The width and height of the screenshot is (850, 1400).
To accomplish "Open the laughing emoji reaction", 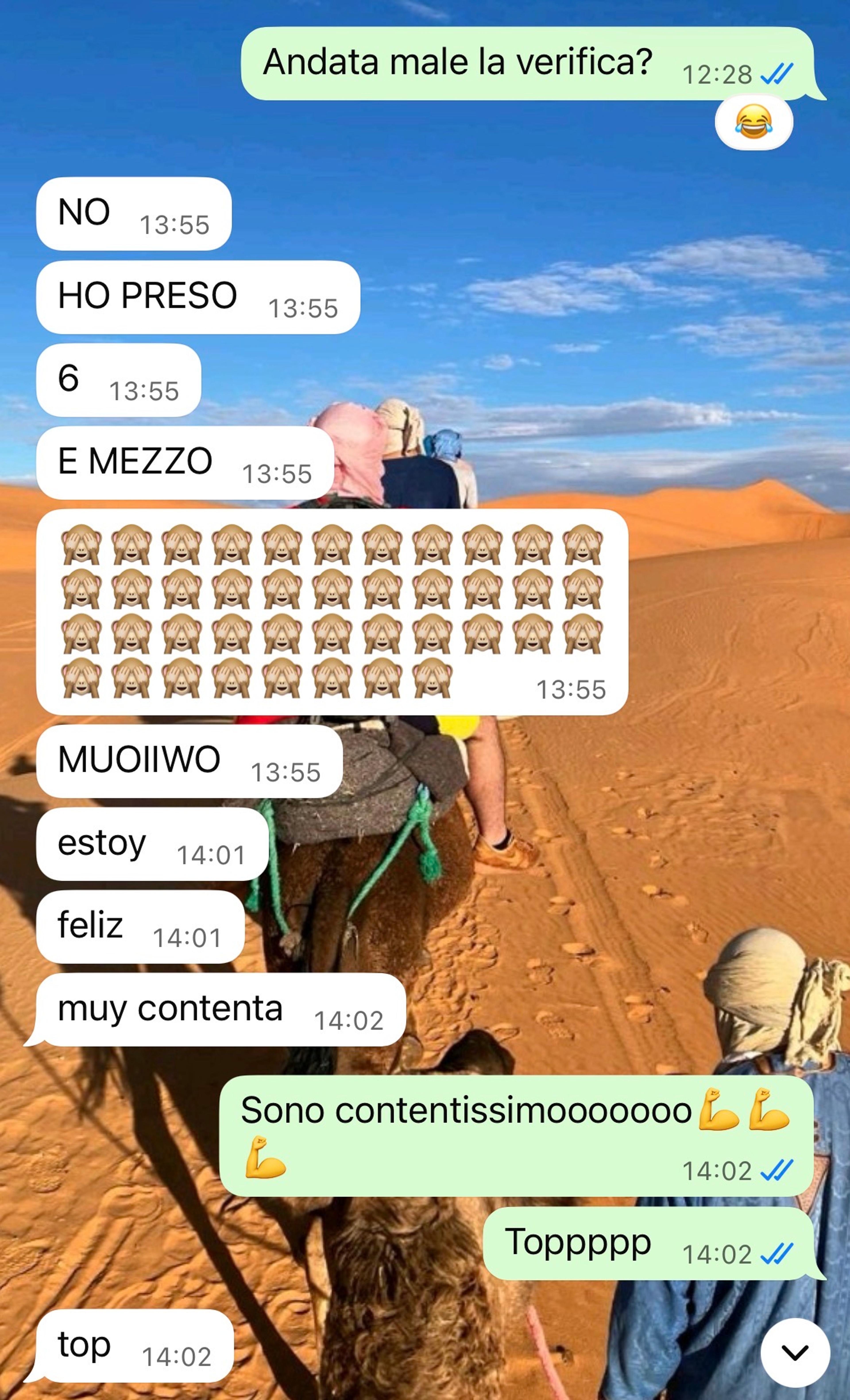I will coord(754,122).
